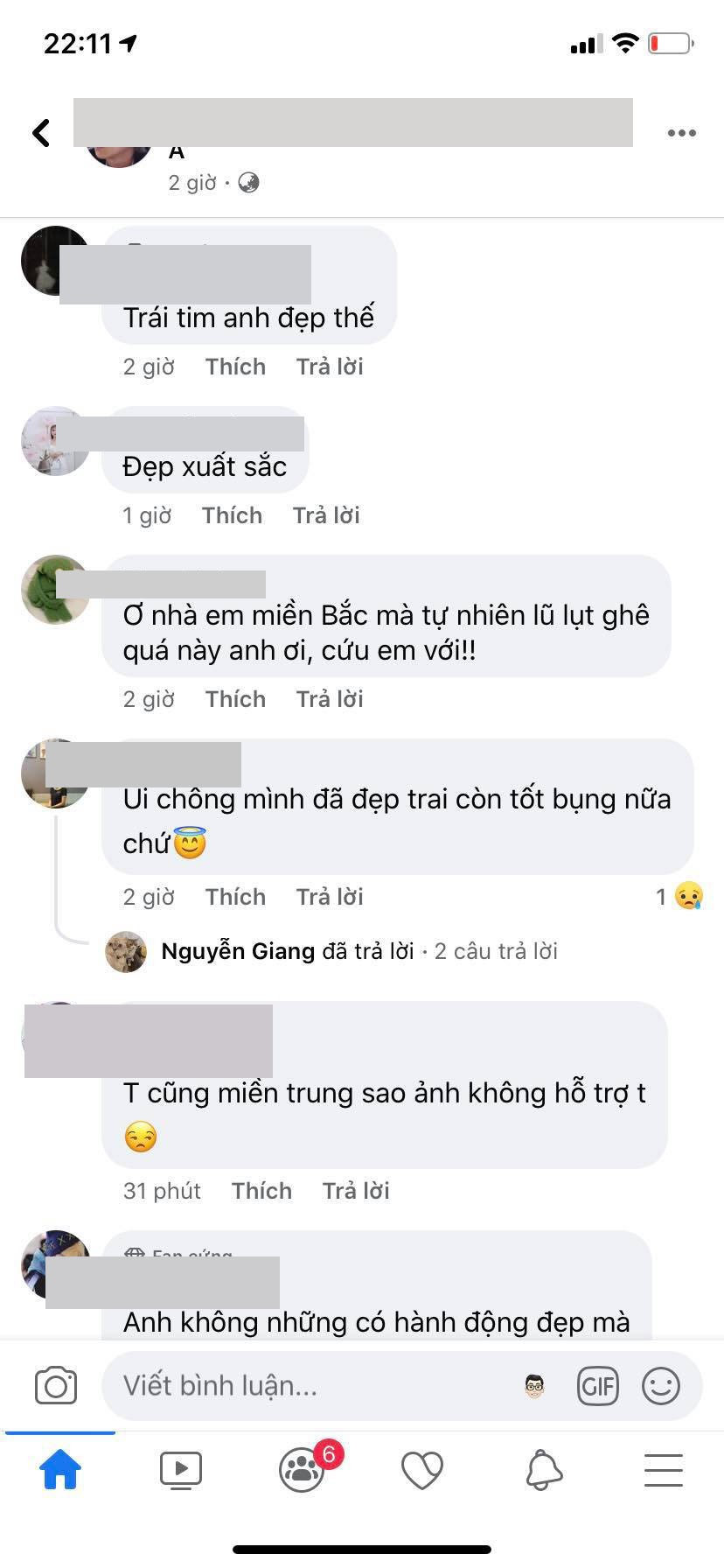Open the three-dot options menu

coord(681,133)
